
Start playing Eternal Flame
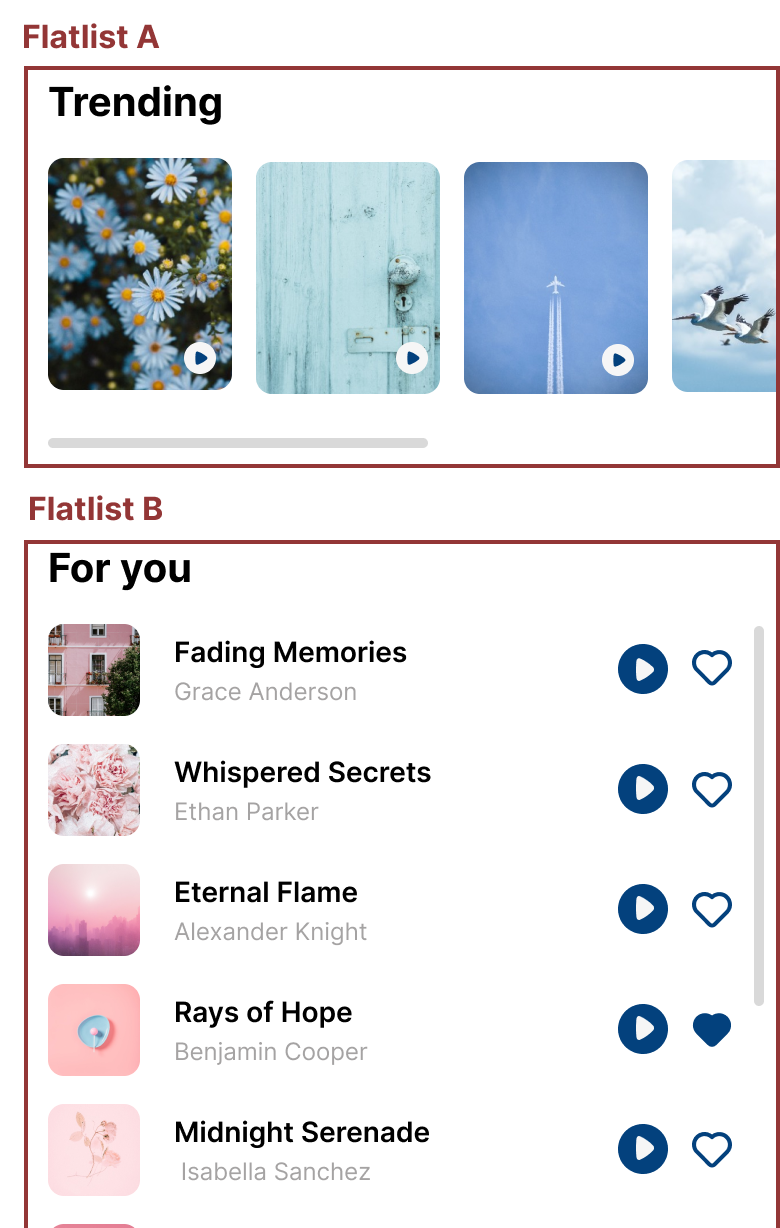click(643, 909)
